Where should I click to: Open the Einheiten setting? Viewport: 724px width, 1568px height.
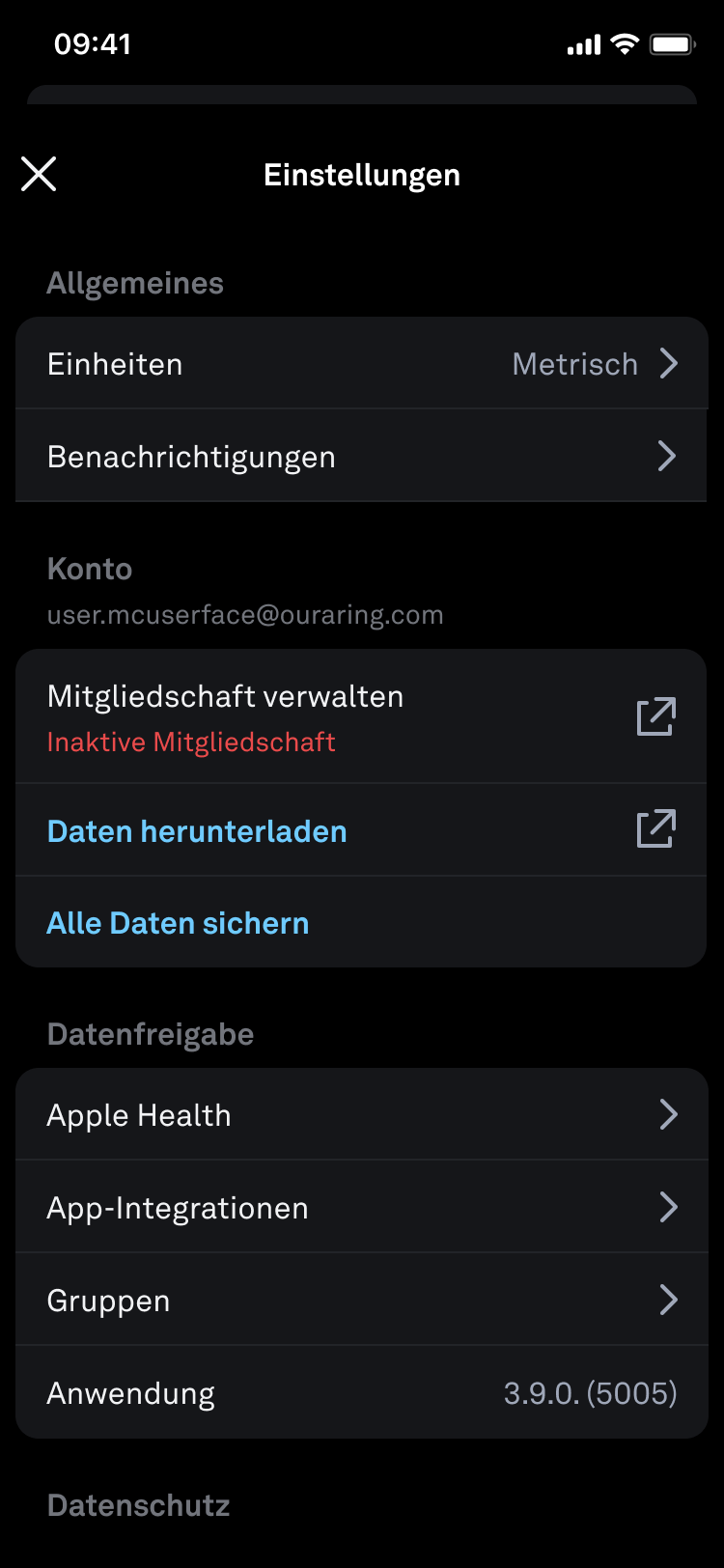[x=361, y=364]
